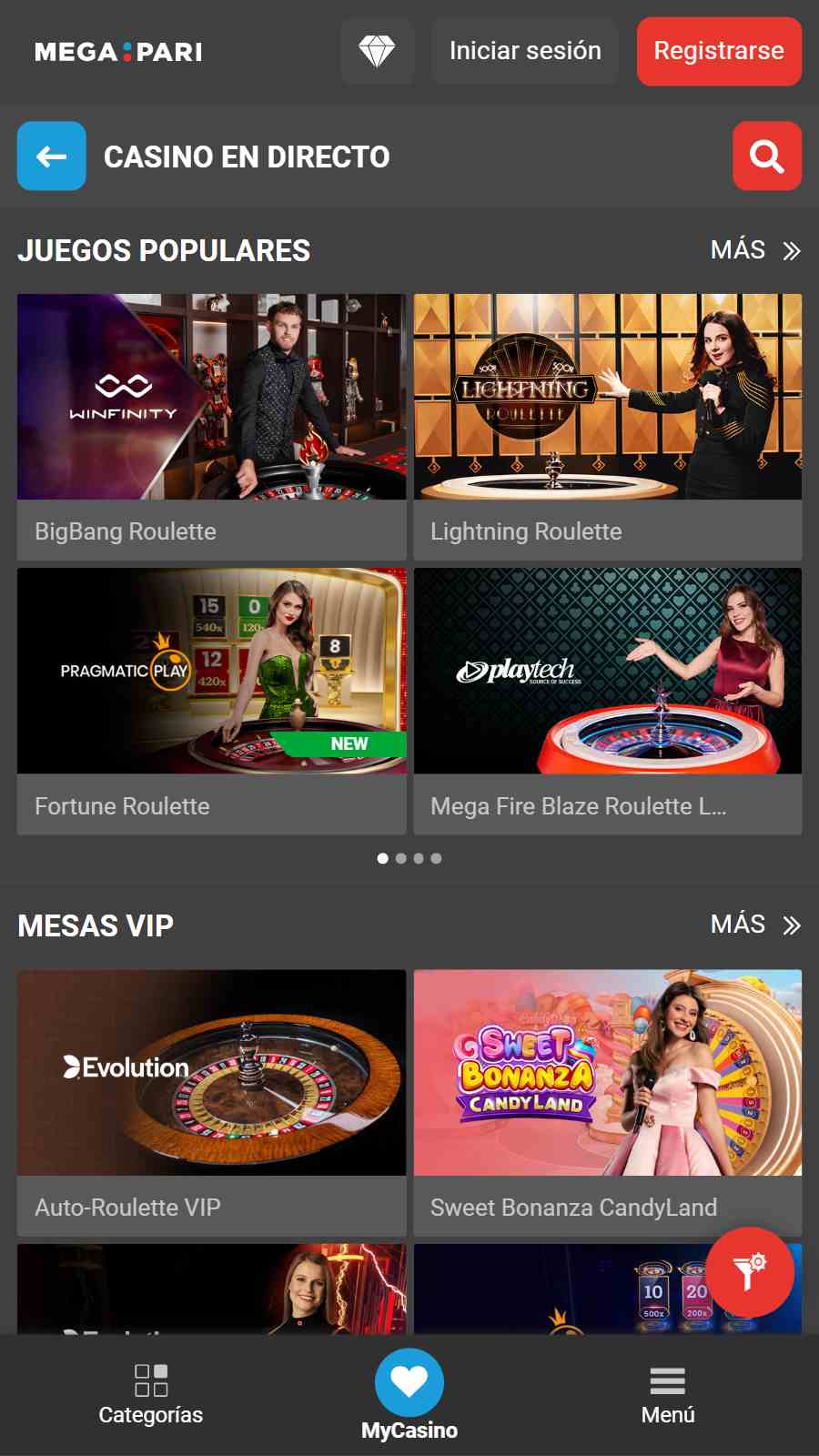Image resolution: width=819 pixels, height=1456 pixels.
Task: Tap the diamond icon in the header
Action: 377,51
